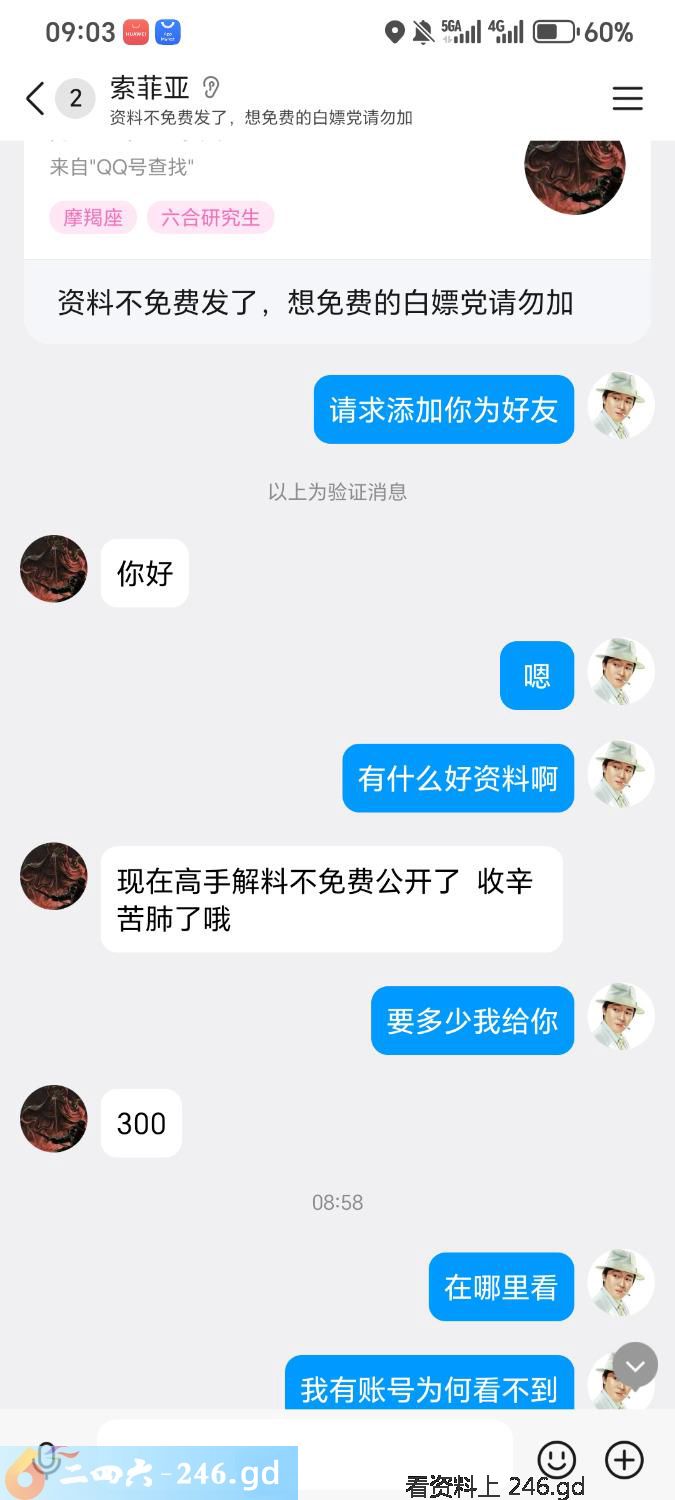Tap the 六合研究生 tag

click(x=210, y=217)
